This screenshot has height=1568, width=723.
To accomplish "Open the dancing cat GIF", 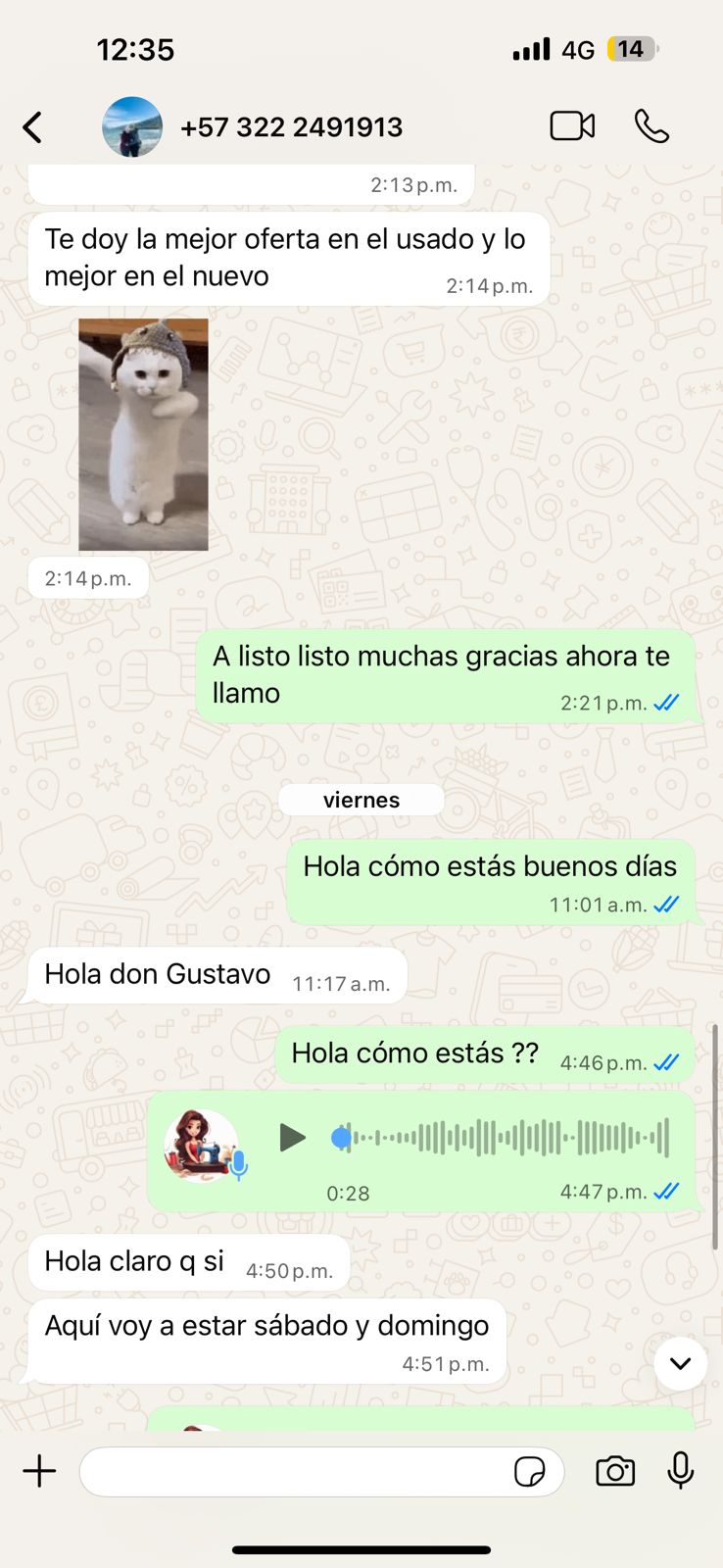I will (x=143, y=434).
